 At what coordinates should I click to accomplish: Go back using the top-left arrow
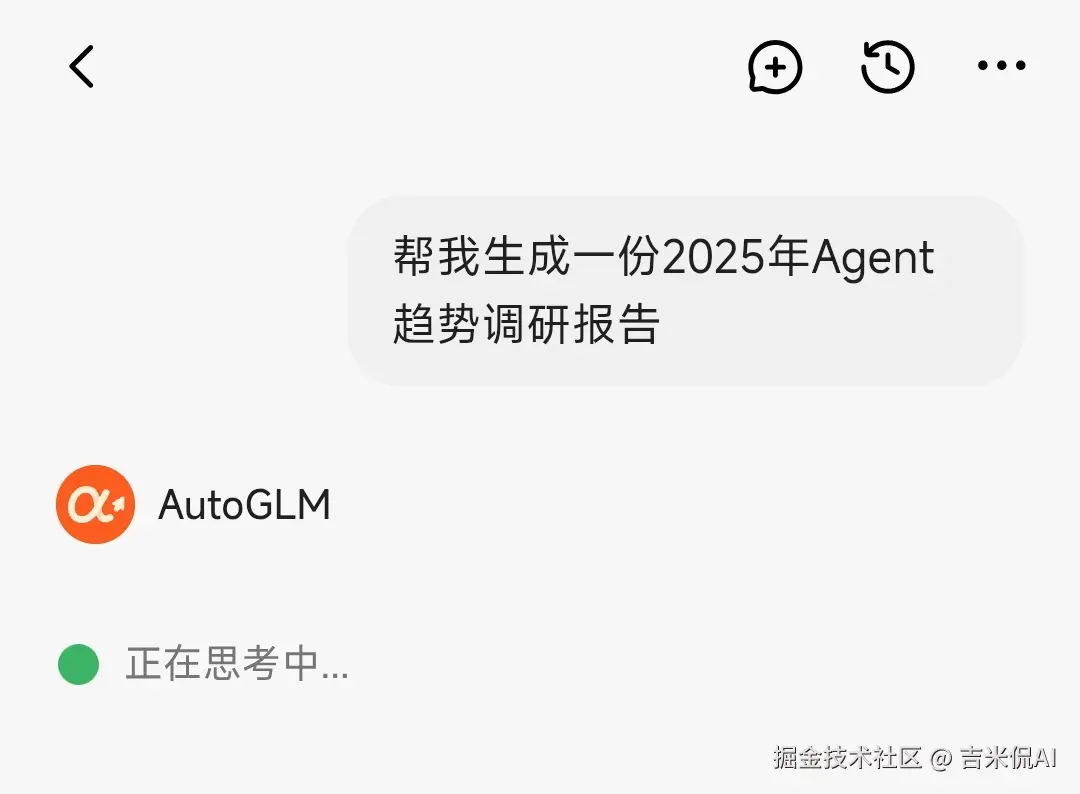81,67
